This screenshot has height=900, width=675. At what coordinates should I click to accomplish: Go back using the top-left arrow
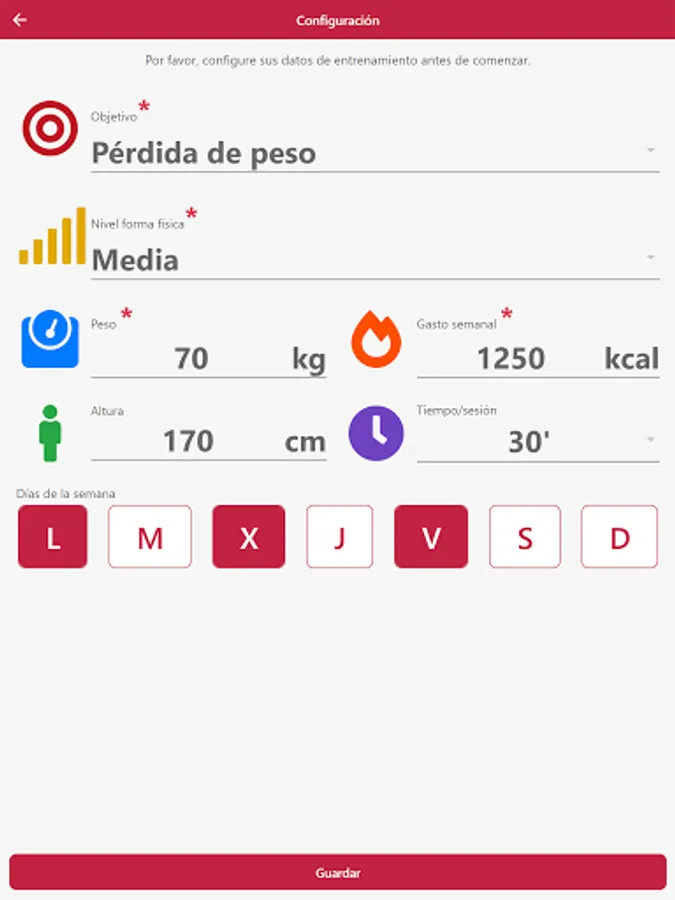(x=20, y=20)
